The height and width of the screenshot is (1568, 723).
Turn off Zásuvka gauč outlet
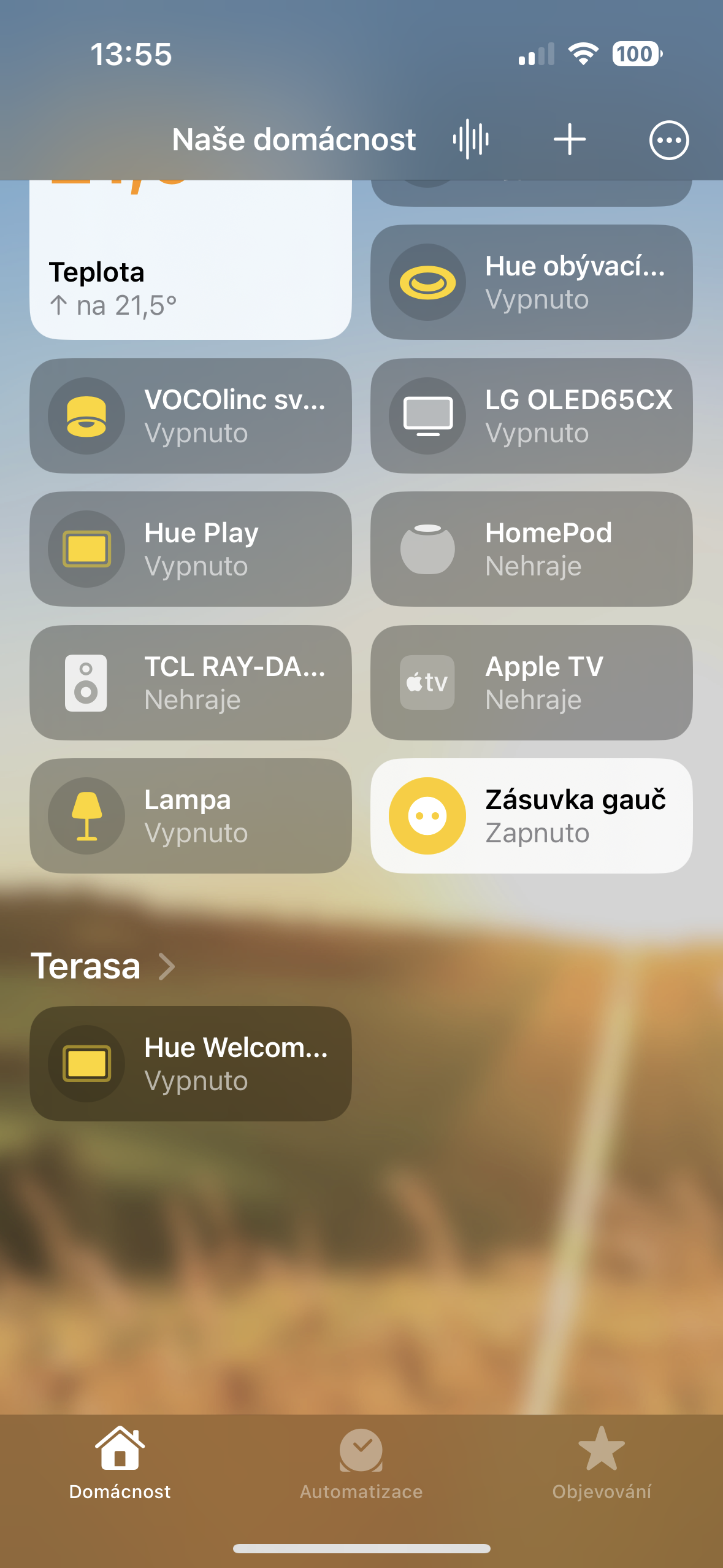[x=427, y=816]
